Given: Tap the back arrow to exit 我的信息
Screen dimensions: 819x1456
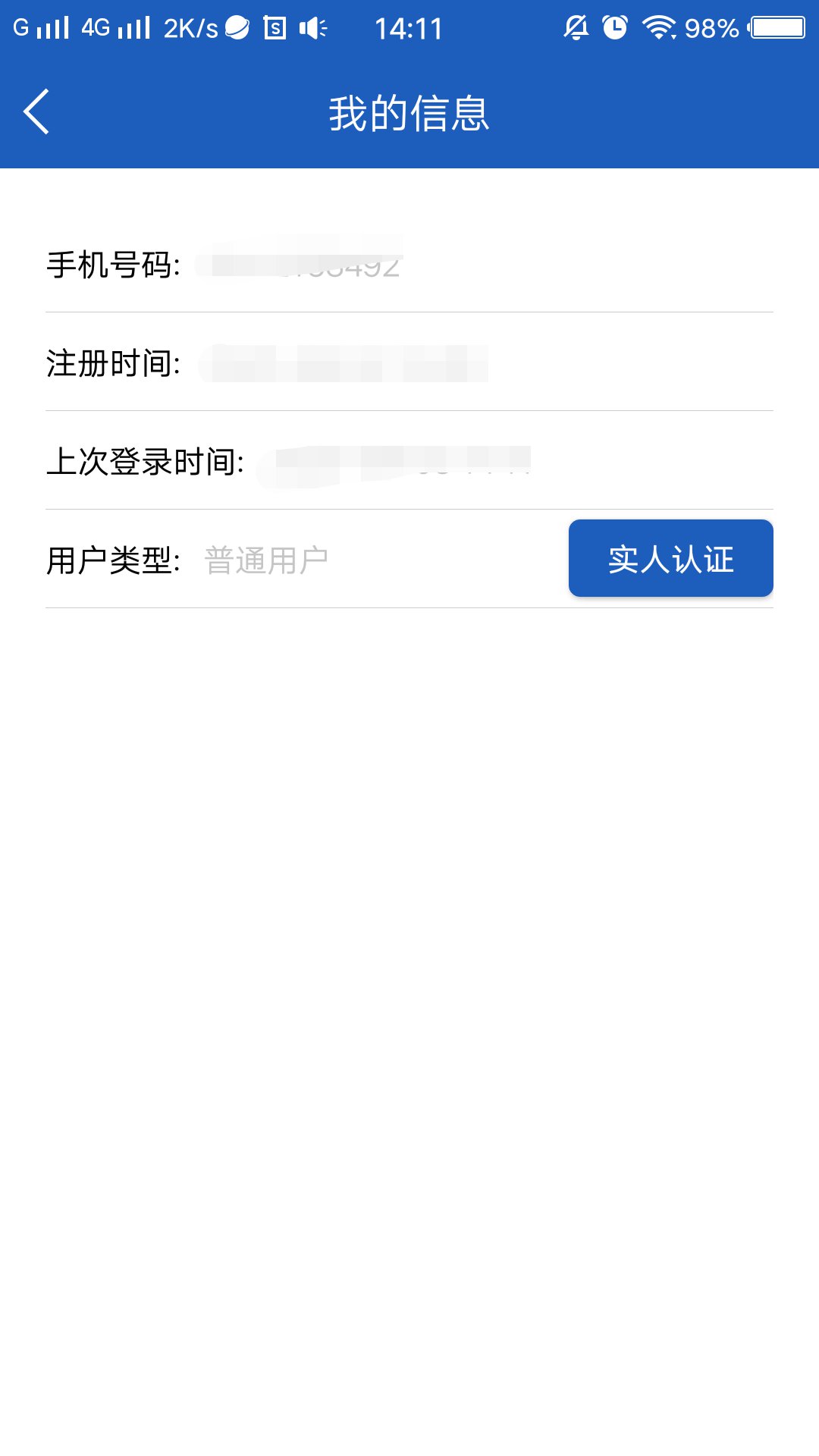Looking at the screenshot, I should tap(36, 111).
